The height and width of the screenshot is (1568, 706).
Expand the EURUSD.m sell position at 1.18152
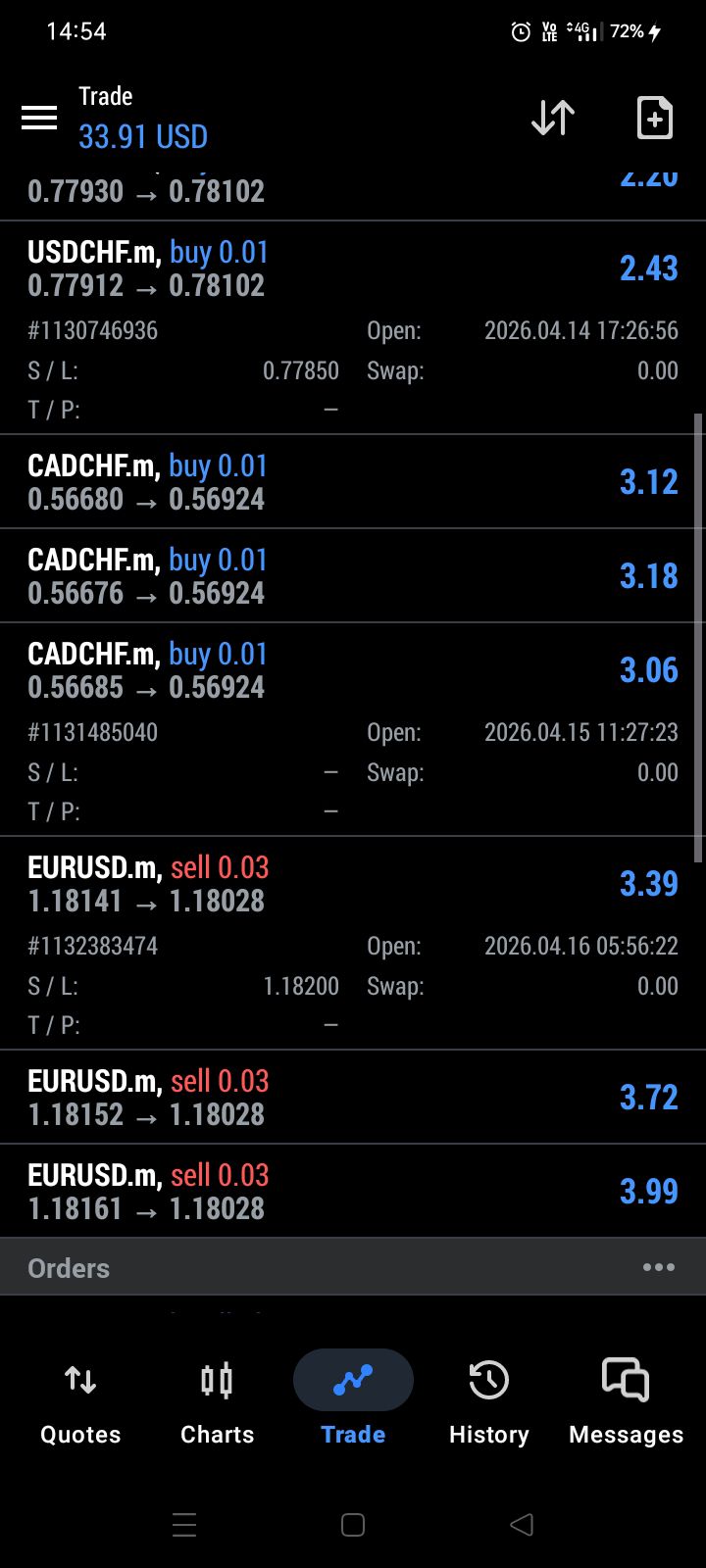pyautogui.click(x=353, y=1098)
